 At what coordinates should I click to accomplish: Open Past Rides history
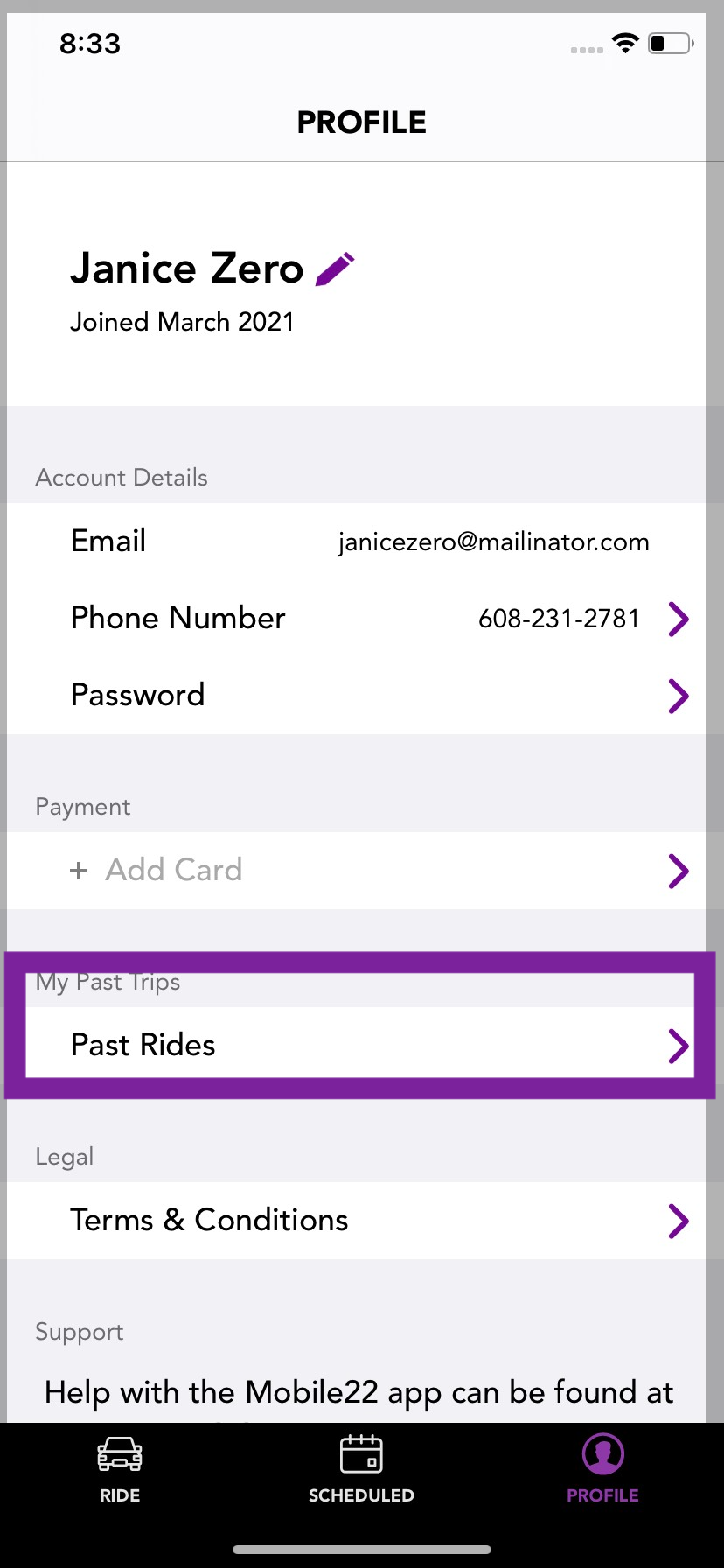362,1045
